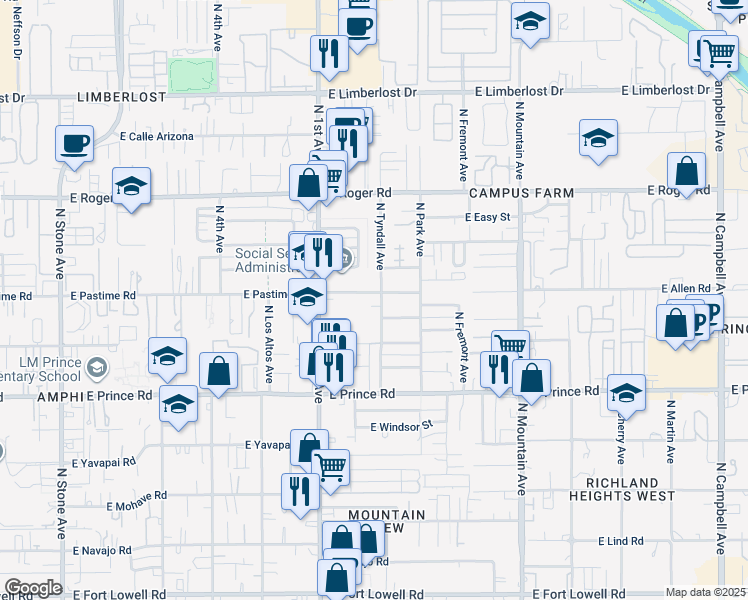Open the school marker on E Roger Rd west

coord(132,186)
